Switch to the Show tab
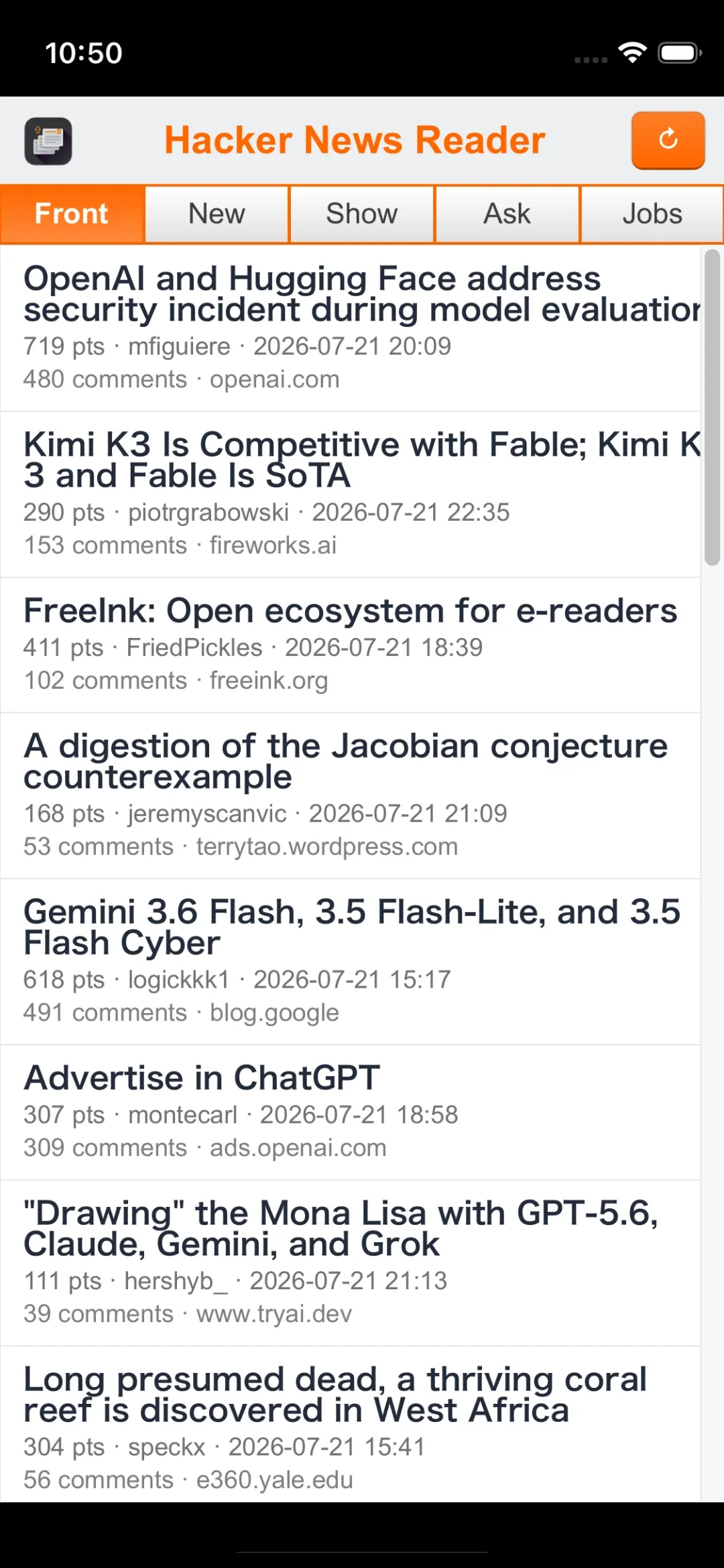This screenshot has height=1568, width=724. pos(362,214)
